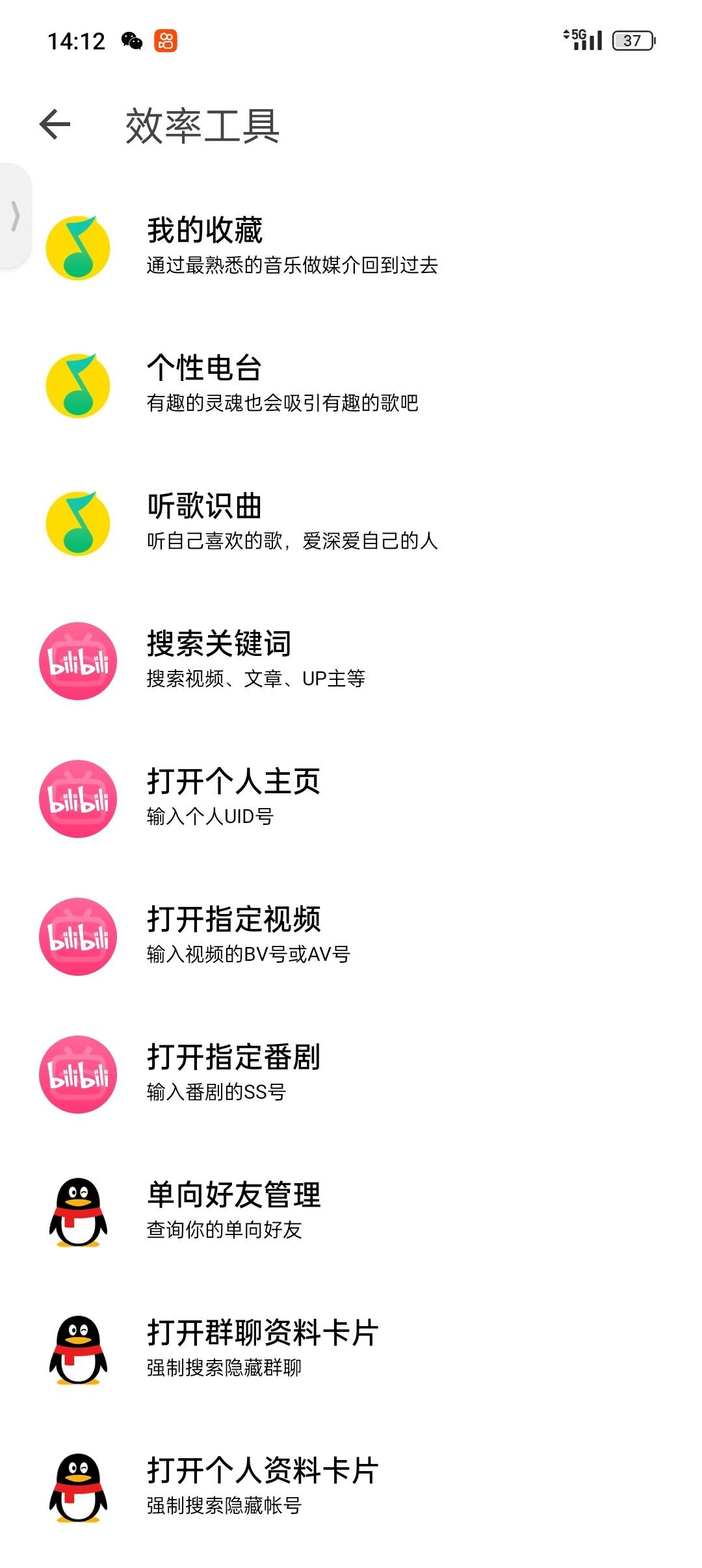702x1568 pixels.
Task: Open bilibili 搜索关键词 tool
Action: (256, 660)
